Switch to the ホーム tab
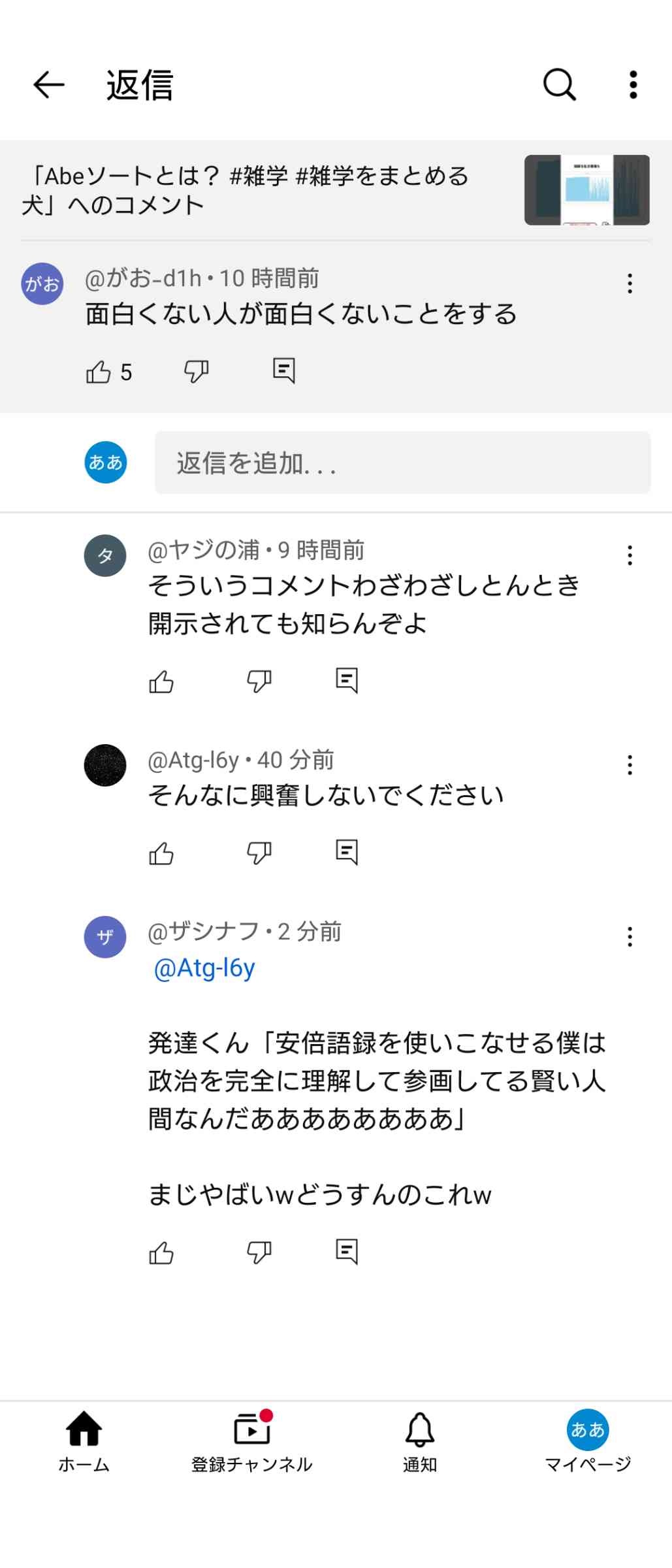Screen dimensions: 672x1568 point(84,1442)
